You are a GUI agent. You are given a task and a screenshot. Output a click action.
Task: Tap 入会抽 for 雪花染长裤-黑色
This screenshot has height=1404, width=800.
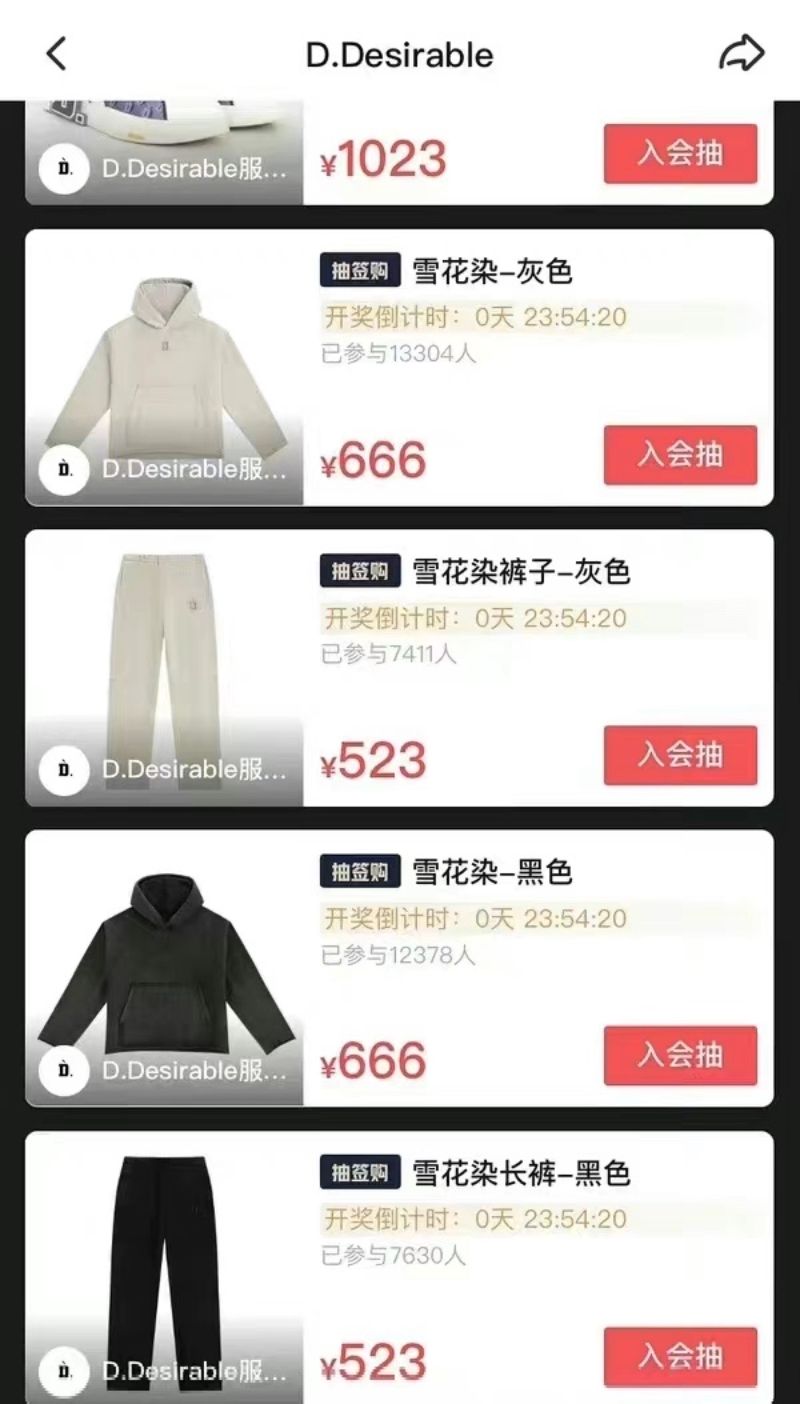pos(680,1357)
